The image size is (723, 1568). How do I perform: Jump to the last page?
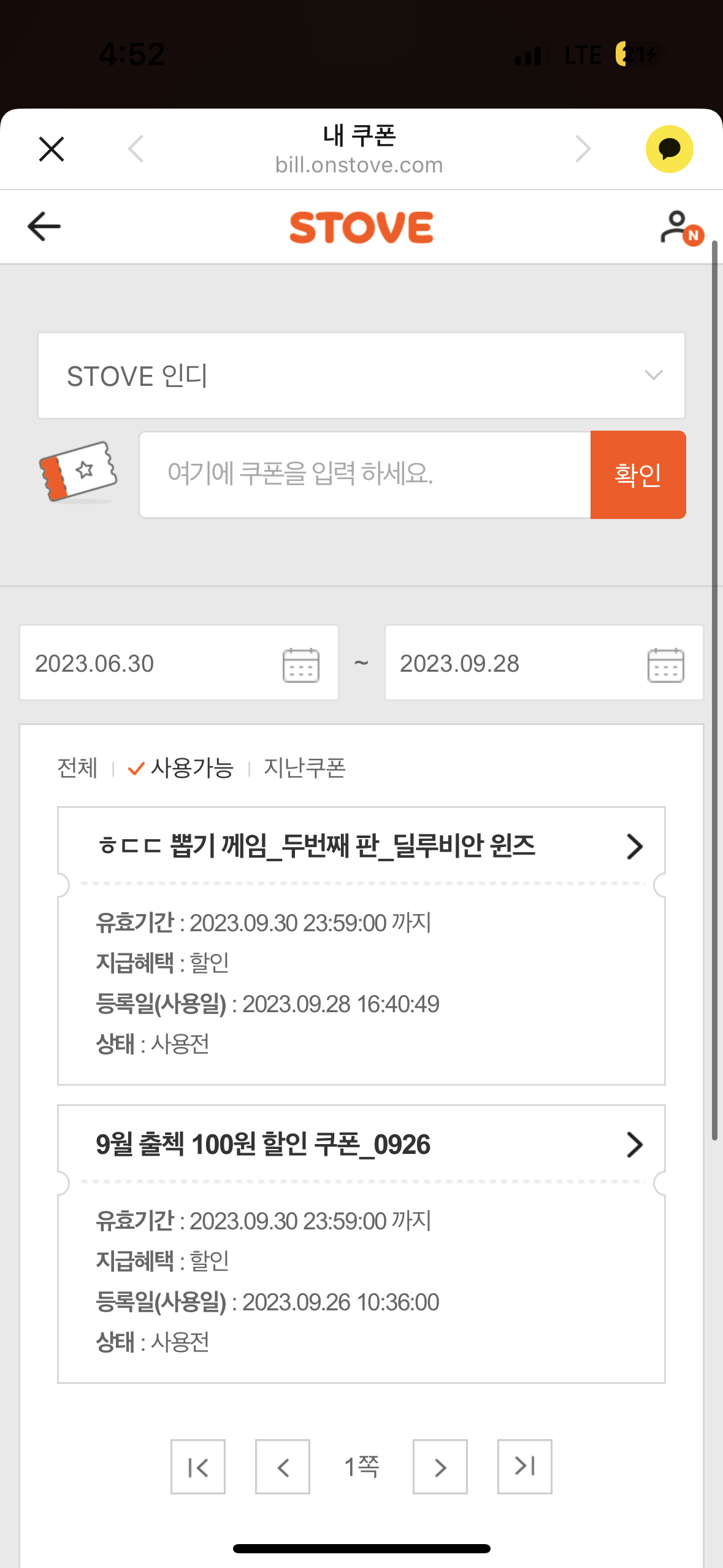point(525,1467)
